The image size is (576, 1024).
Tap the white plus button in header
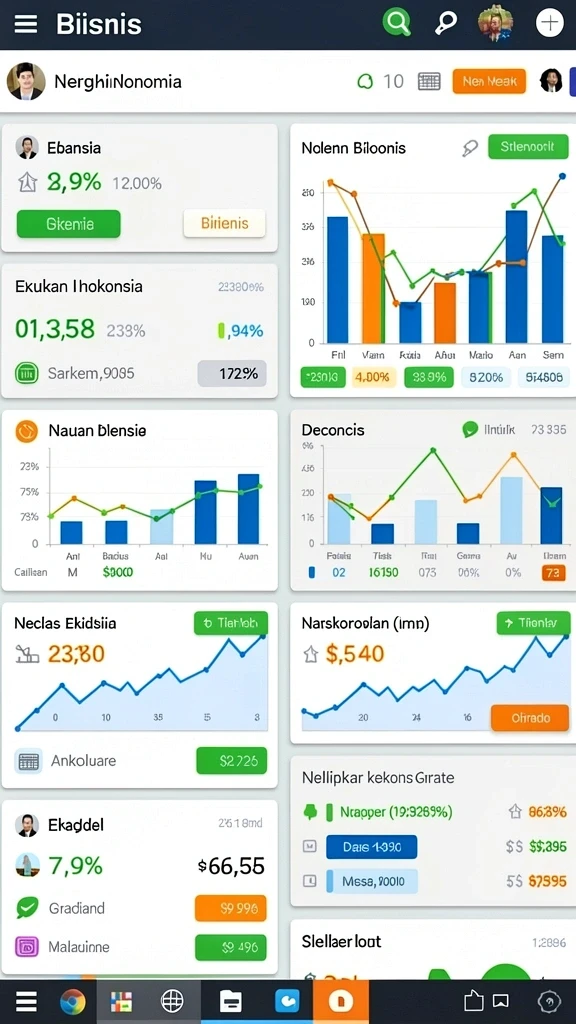tap(549, 23)
